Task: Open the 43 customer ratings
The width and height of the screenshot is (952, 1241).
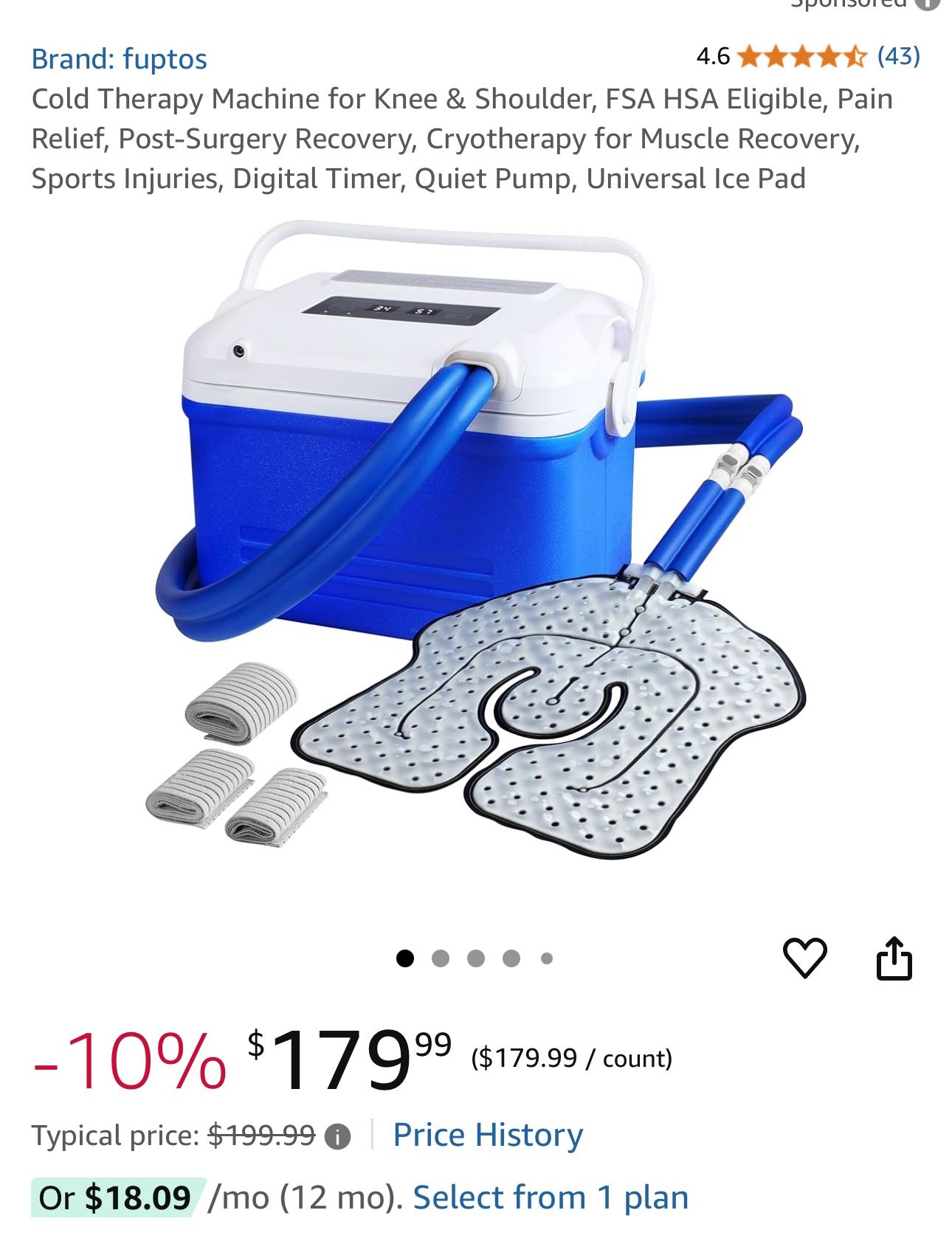Action: [x=897, y=56]
